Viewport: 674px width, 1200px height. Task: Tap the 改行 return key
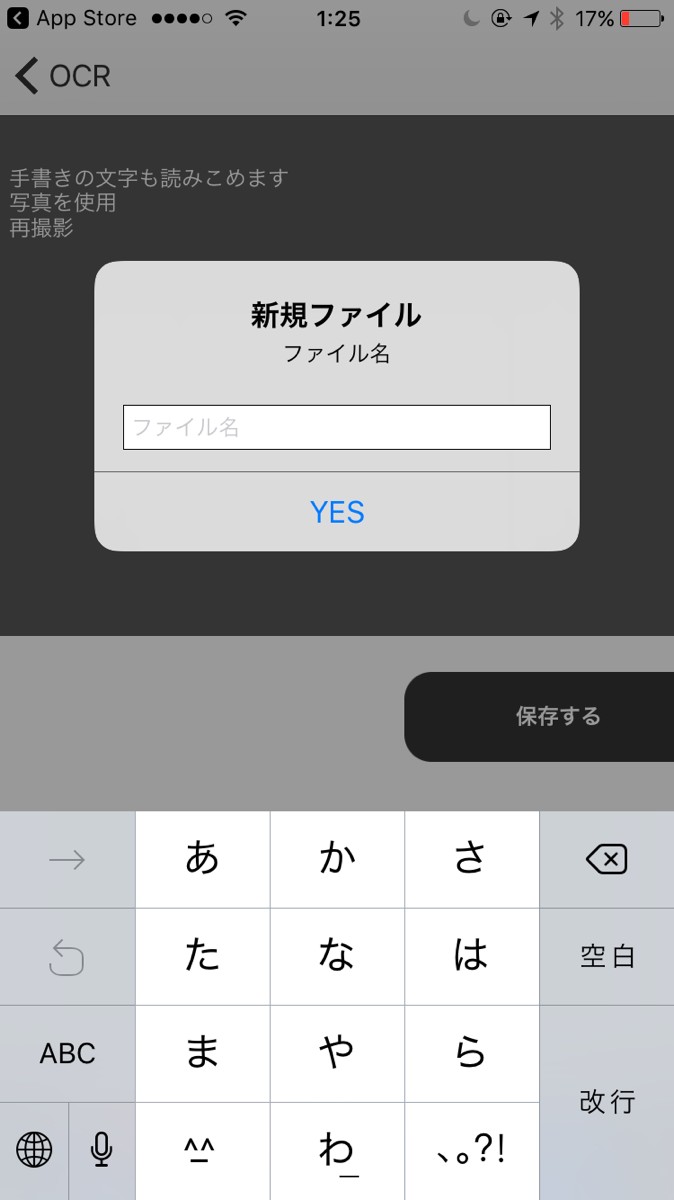pyautogui.click(x=606, y=1102)
